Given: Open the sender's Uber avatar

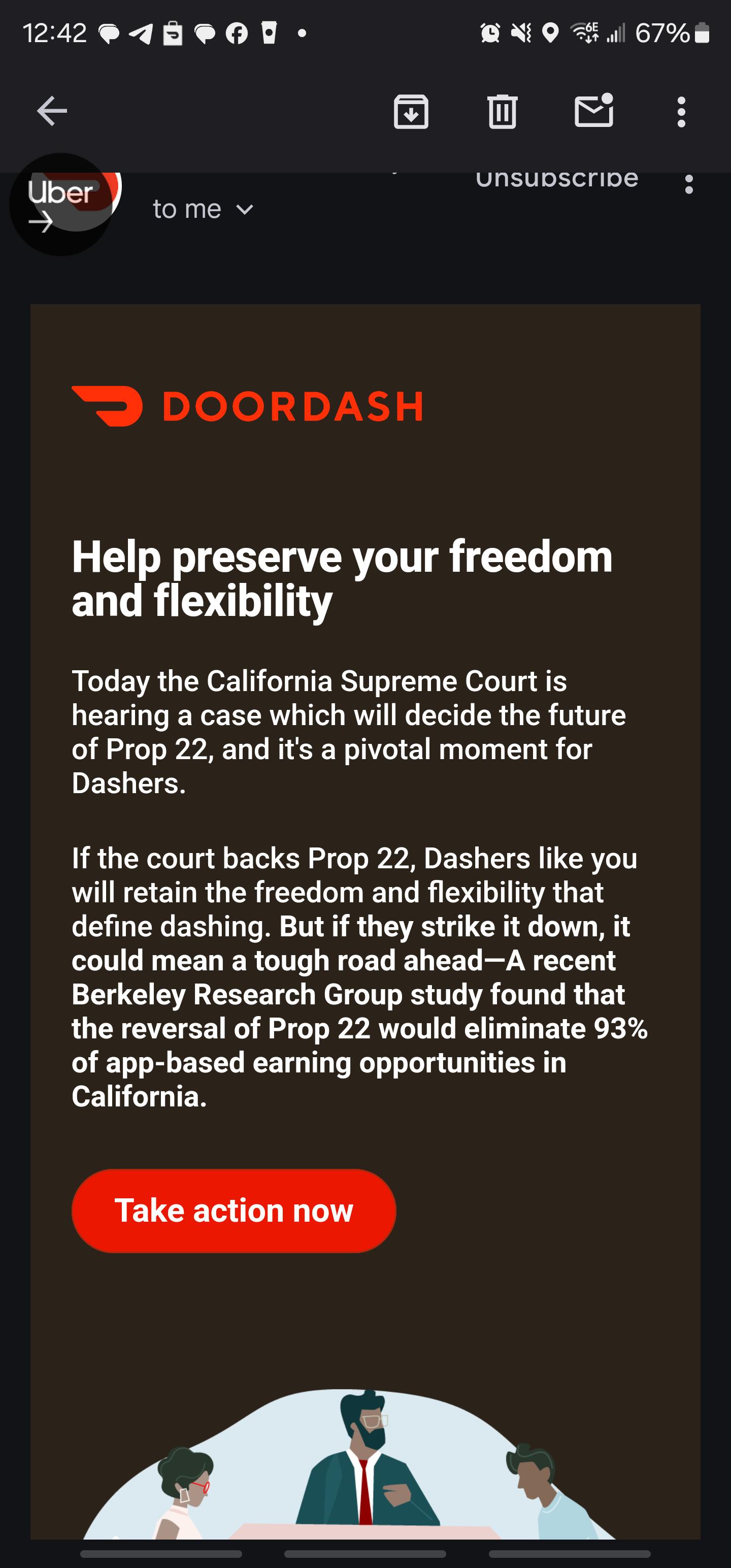Looking at the screenshot, I should click(65, 205).
